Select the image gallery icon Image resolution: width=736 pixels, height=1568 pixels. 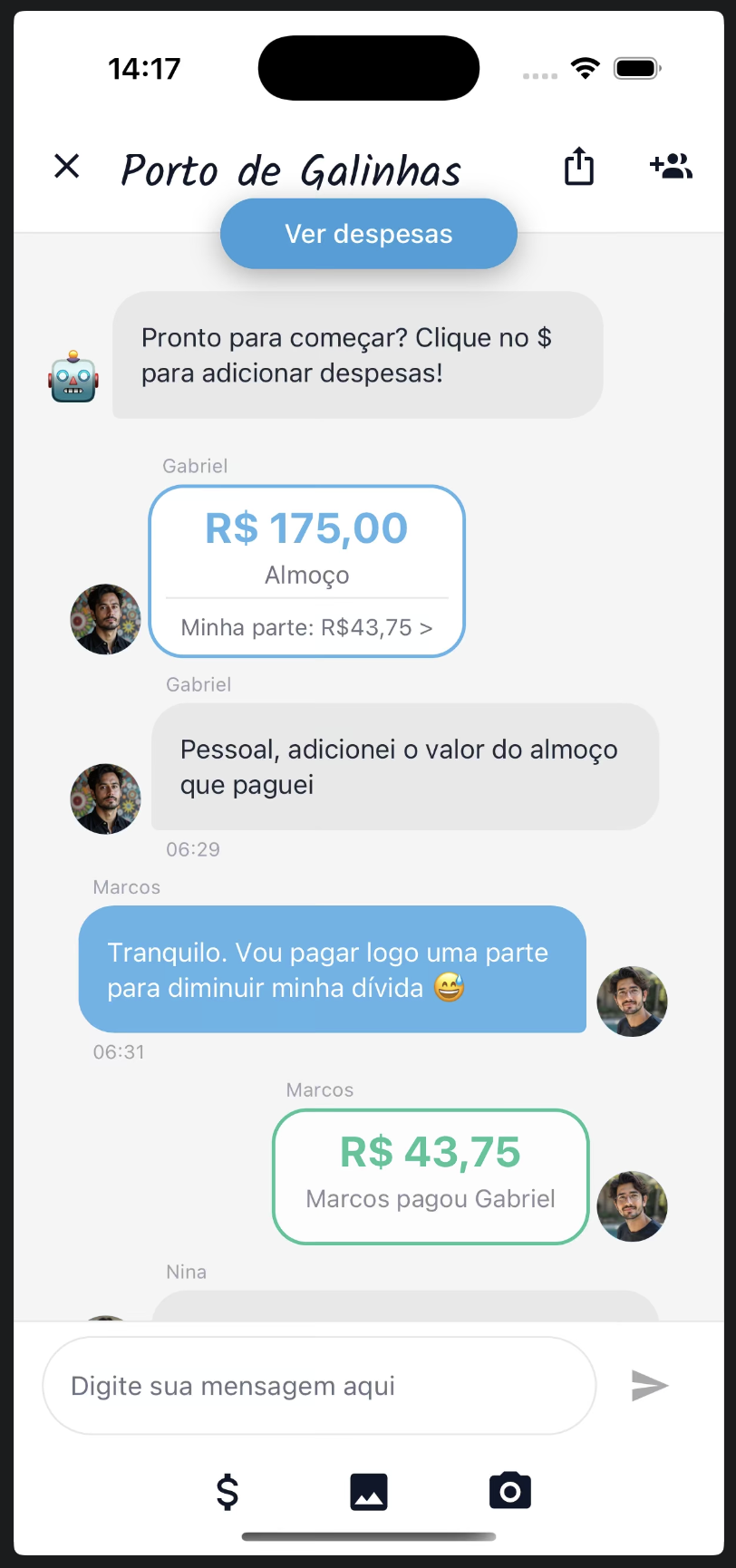[368, 1490]
